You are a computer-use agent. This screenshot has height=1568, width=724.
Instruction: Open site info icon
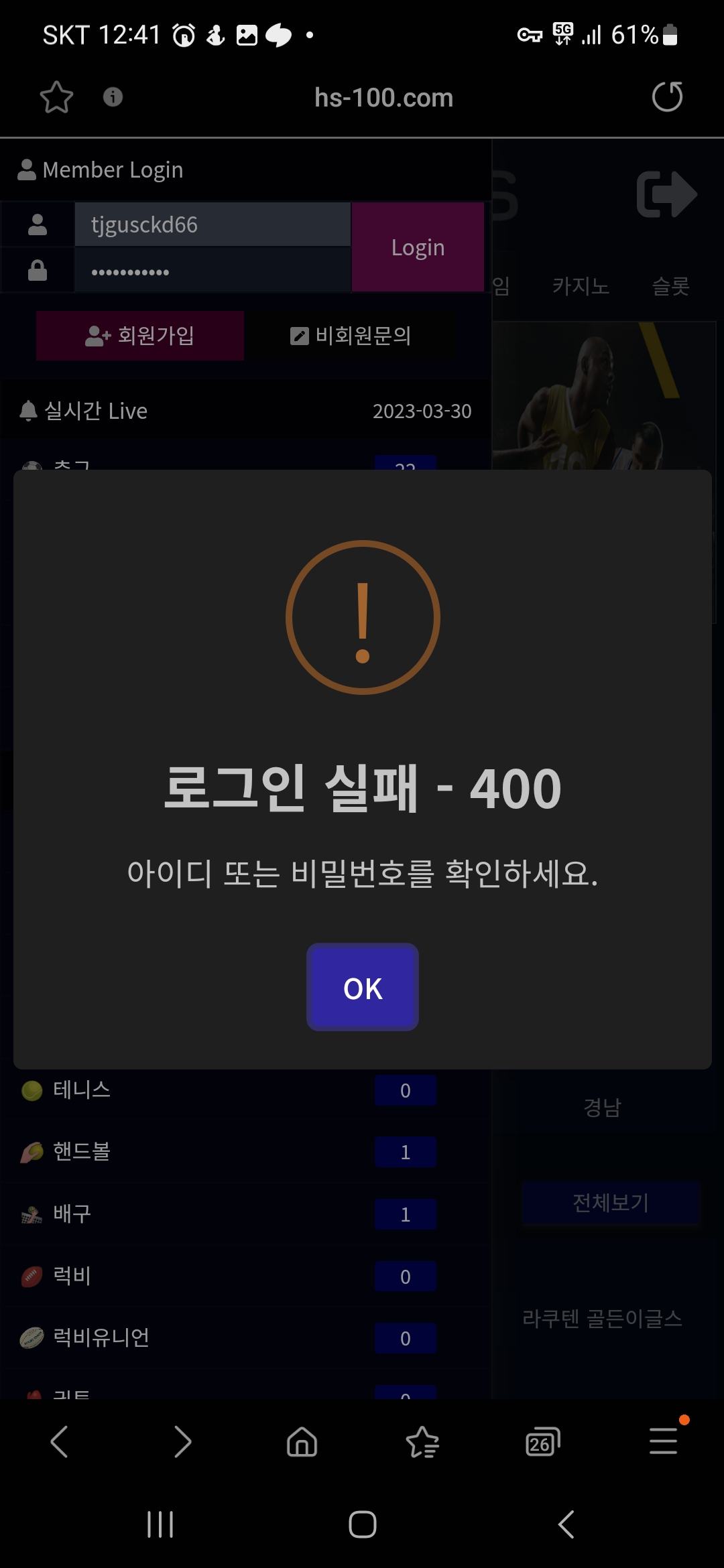pos(113,97)
